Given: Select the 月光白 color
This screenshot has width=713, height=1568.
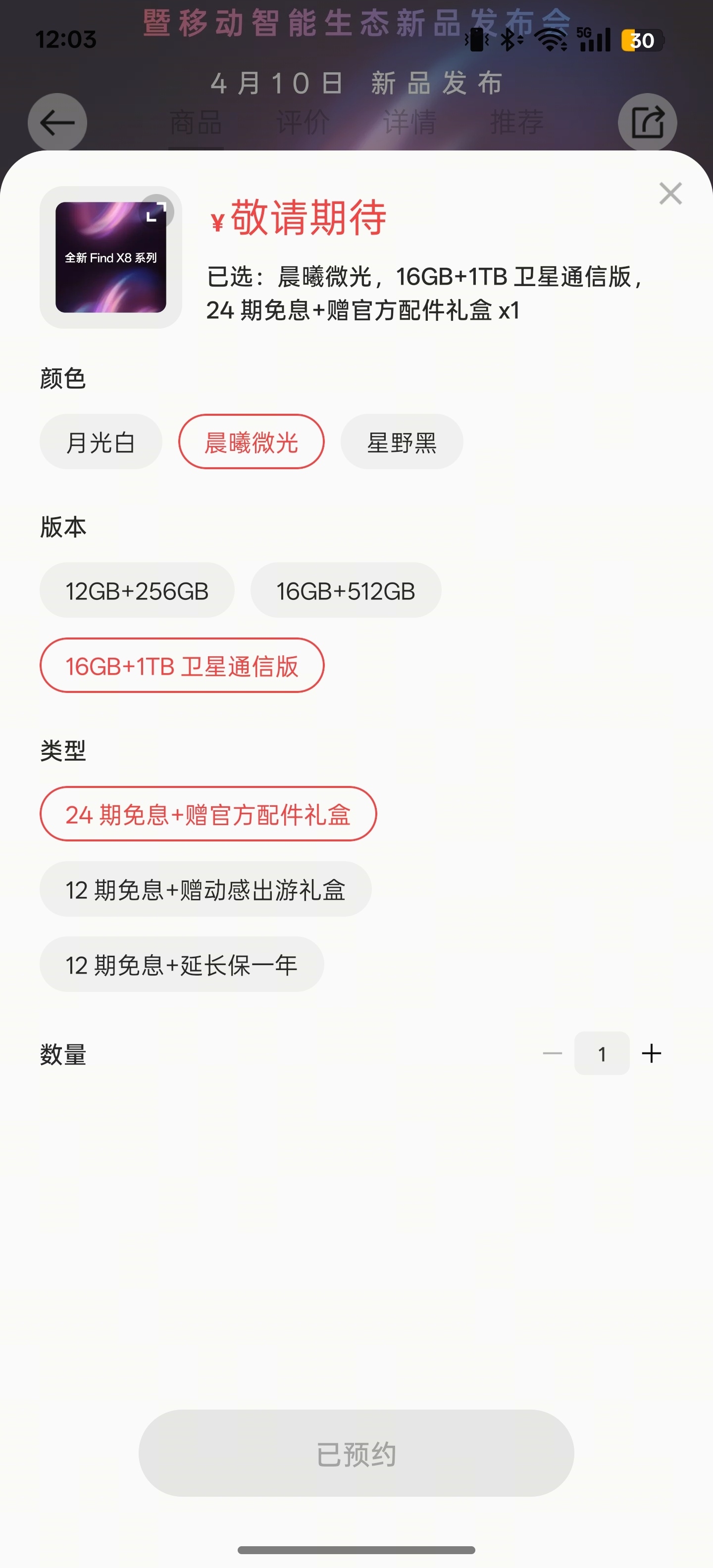Looking at the screenshot, I should [x=101, y=442].
